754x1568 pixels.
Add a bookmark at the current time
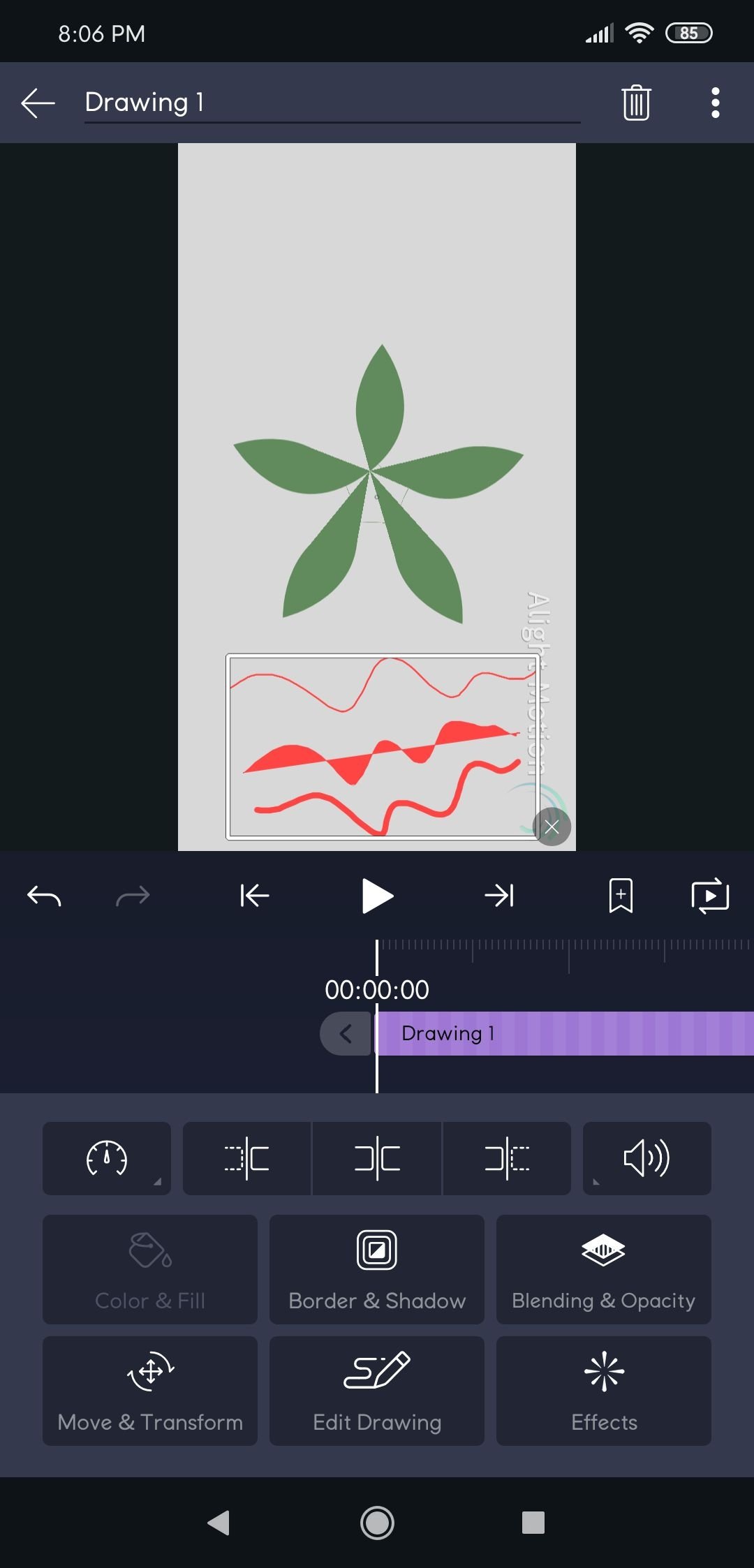click(x=621, y=896)
